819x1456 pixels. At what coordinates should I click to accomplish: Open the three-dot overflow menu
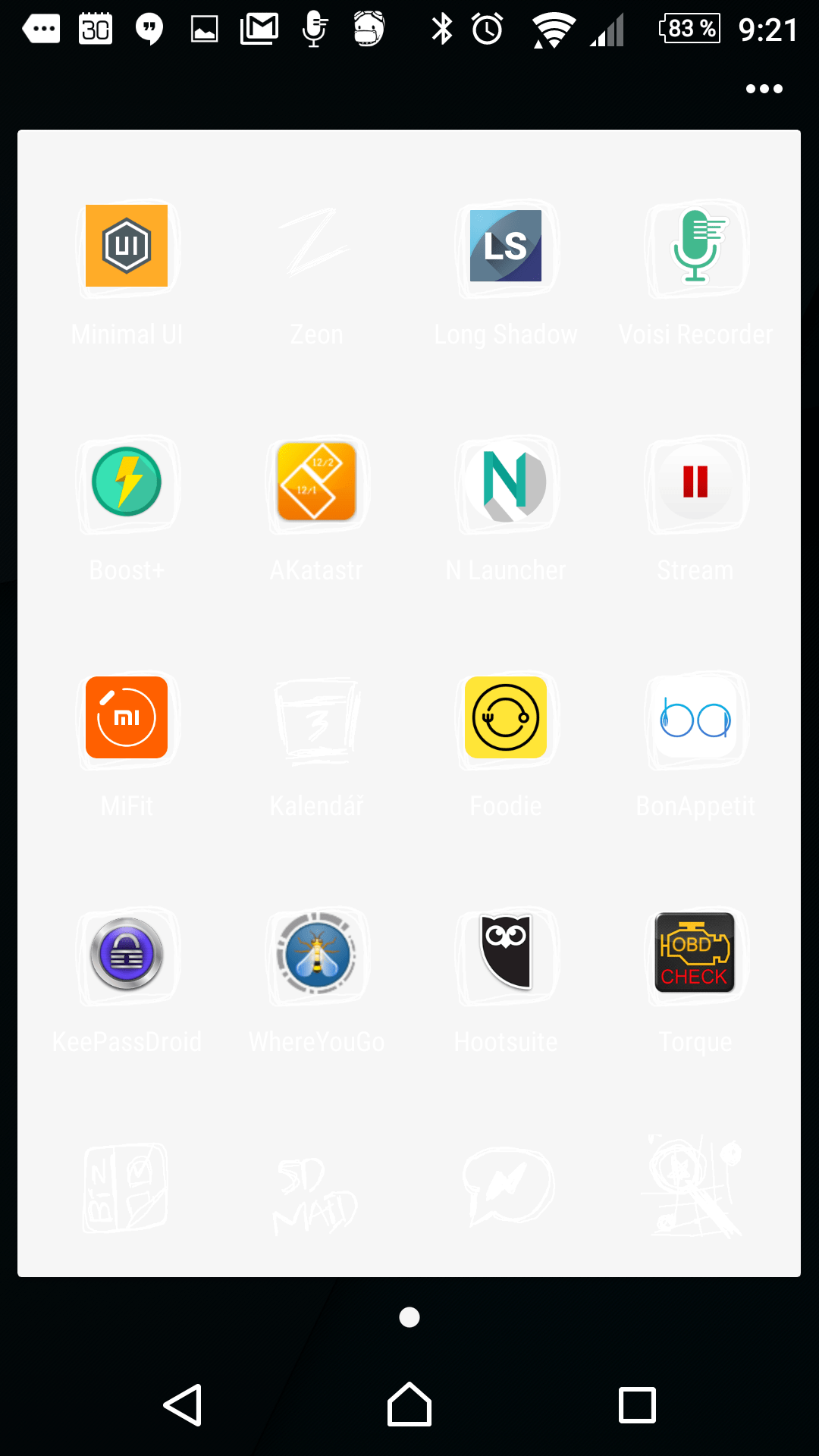click(764, 89)
